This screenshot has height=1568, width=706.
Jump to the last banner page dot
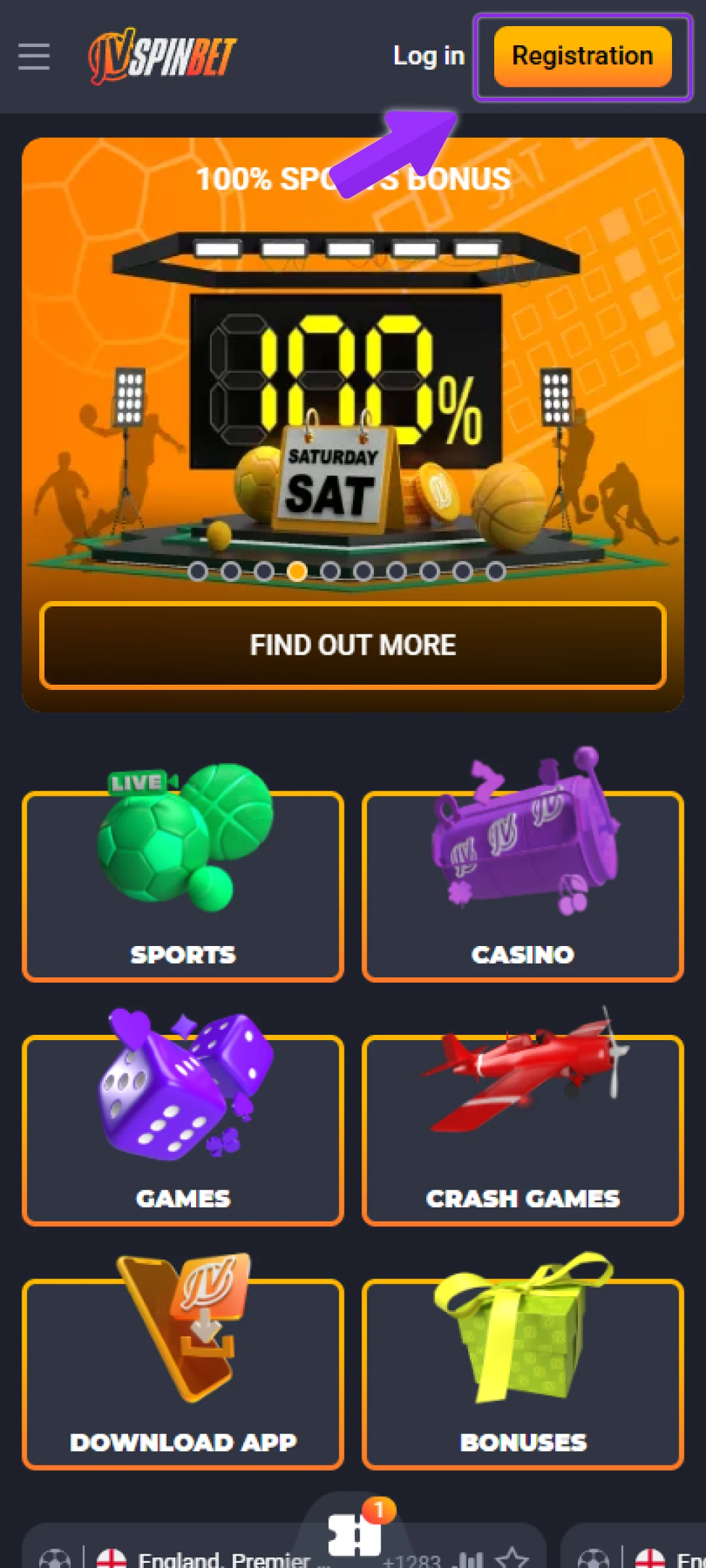click(x=496, y=572)
